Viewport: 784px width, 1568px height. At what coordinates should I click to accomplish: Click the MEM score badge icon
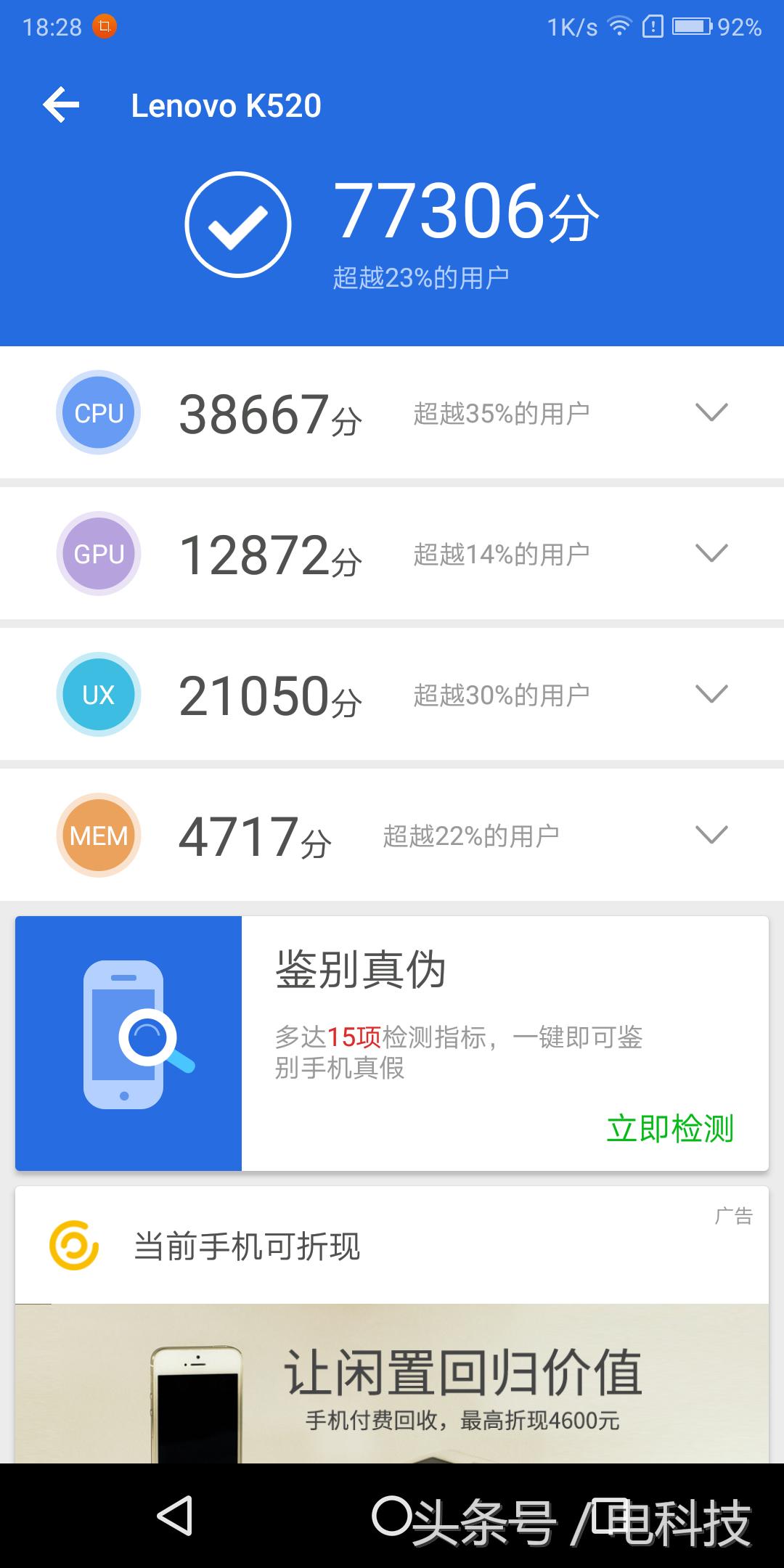[97, 835]
